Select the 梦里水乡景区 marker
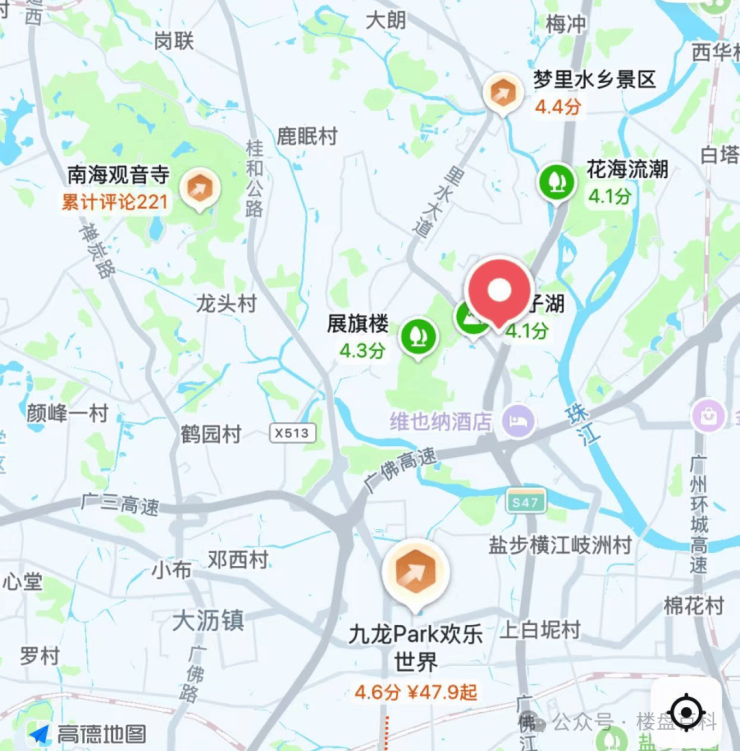 point(503,93)
